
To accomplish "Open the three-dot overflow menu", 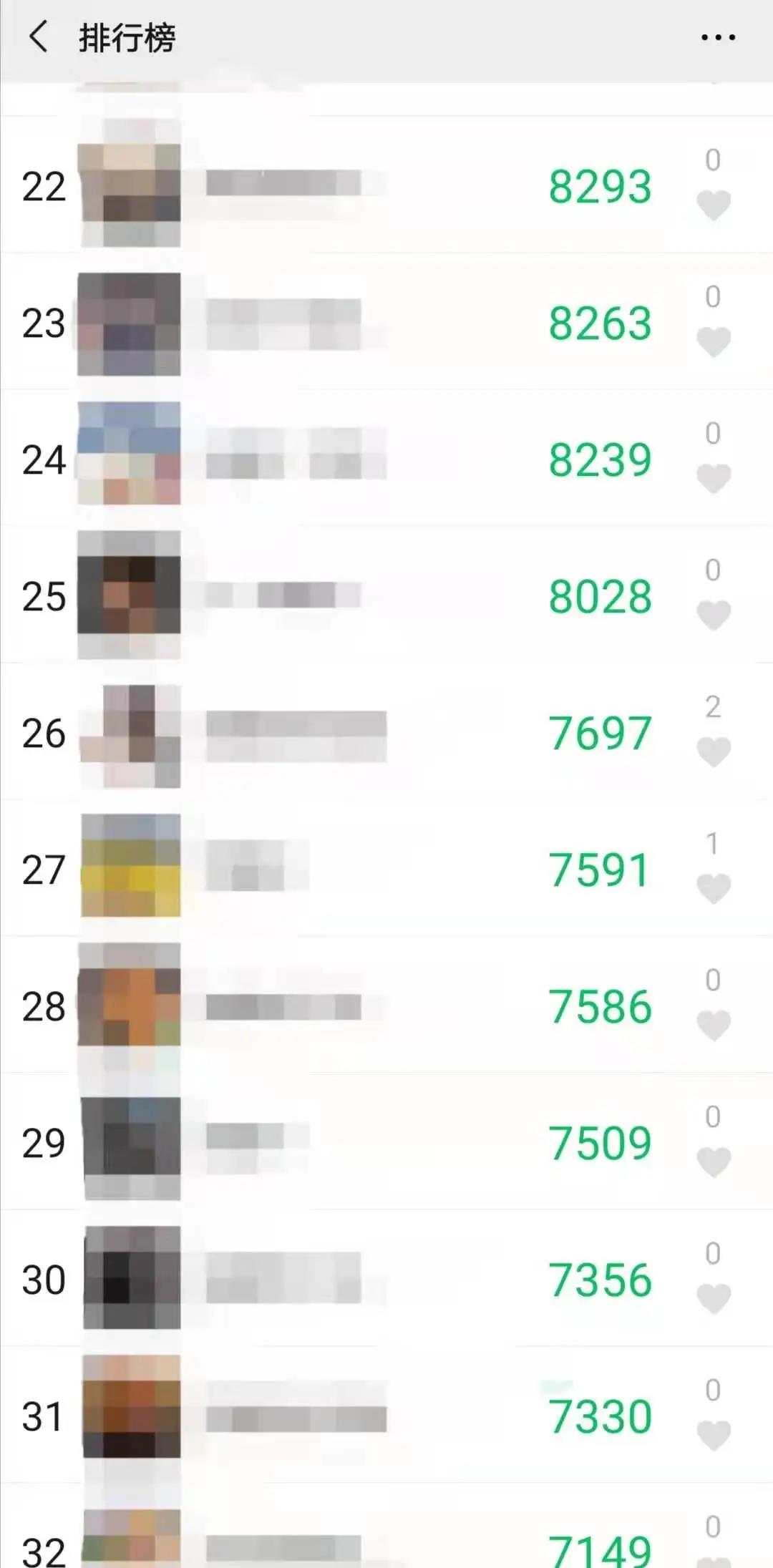I will click(x=718, y=37).
